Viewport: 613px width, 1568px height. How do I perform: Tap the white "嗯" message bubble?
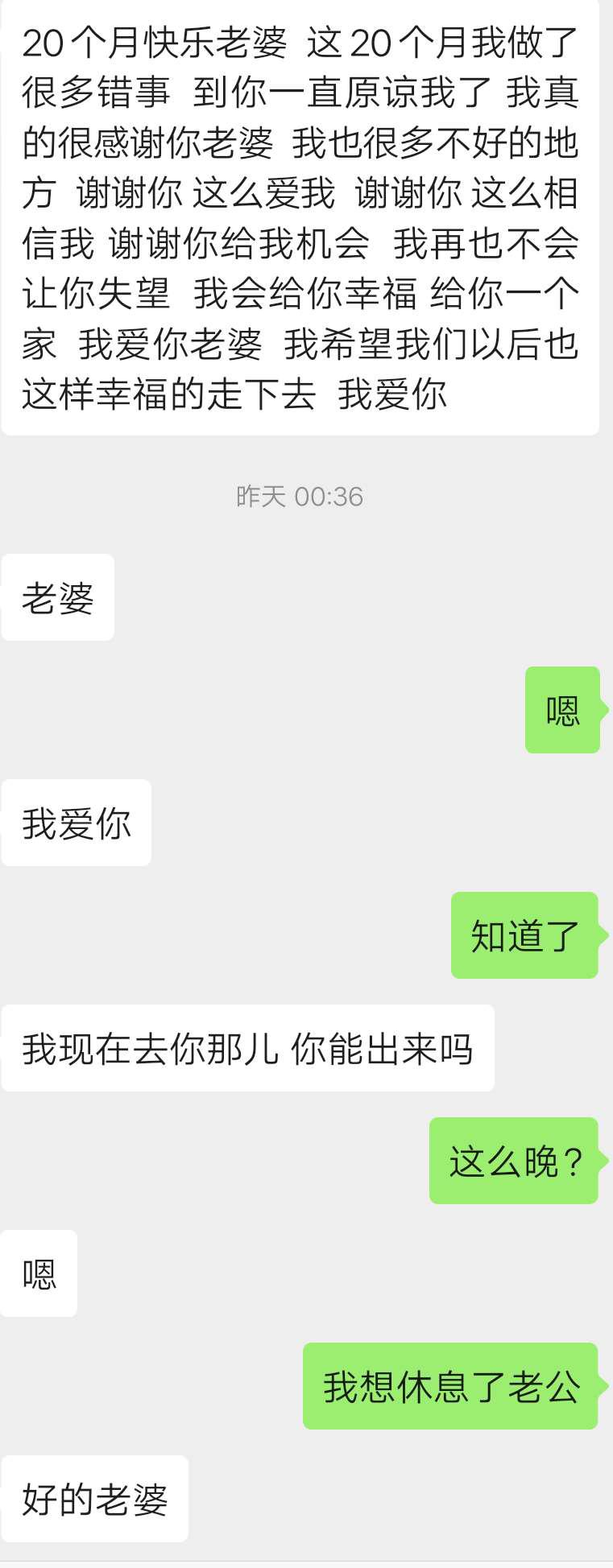pos(39,1272)
